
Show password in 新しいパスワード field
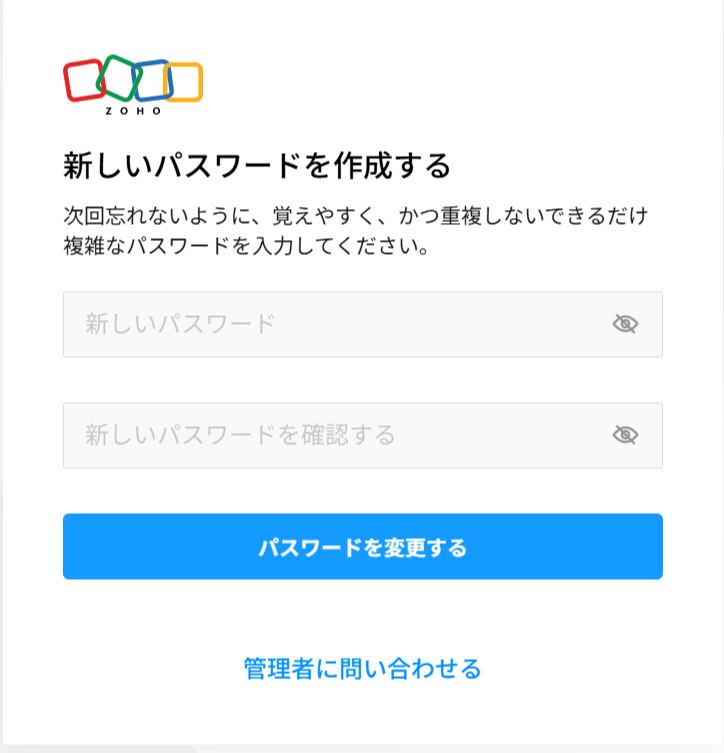click(625, 324)
